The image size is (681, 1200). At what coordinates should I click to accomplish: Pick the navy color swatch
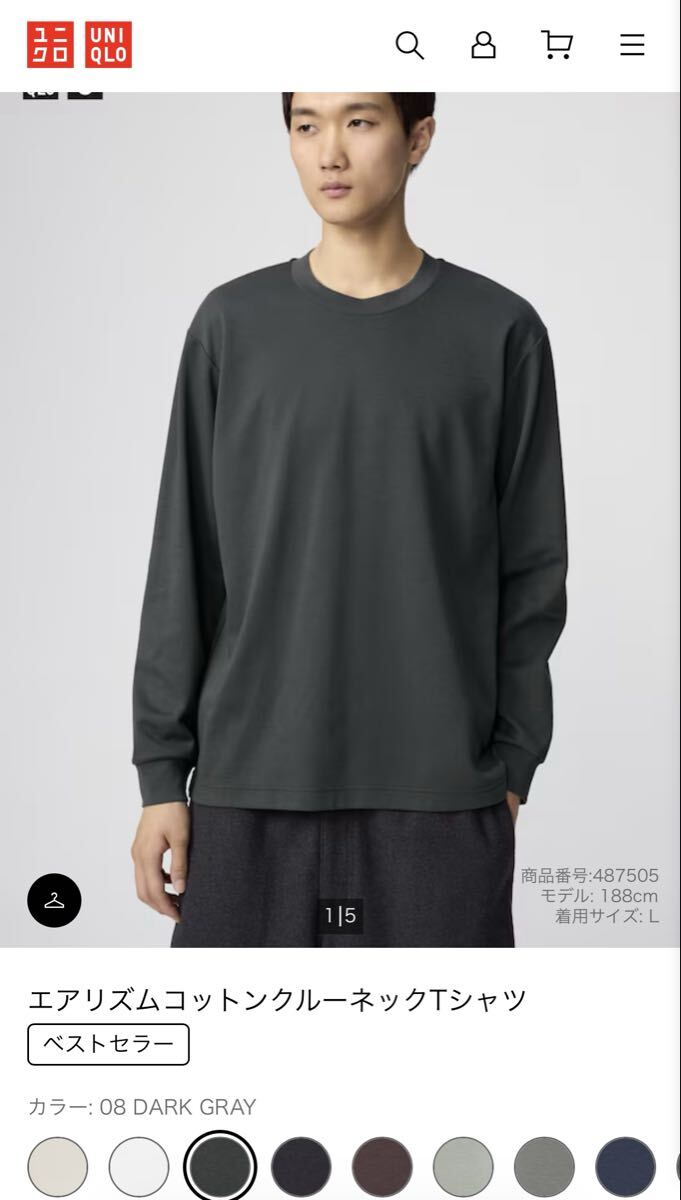pos(625,1167)
